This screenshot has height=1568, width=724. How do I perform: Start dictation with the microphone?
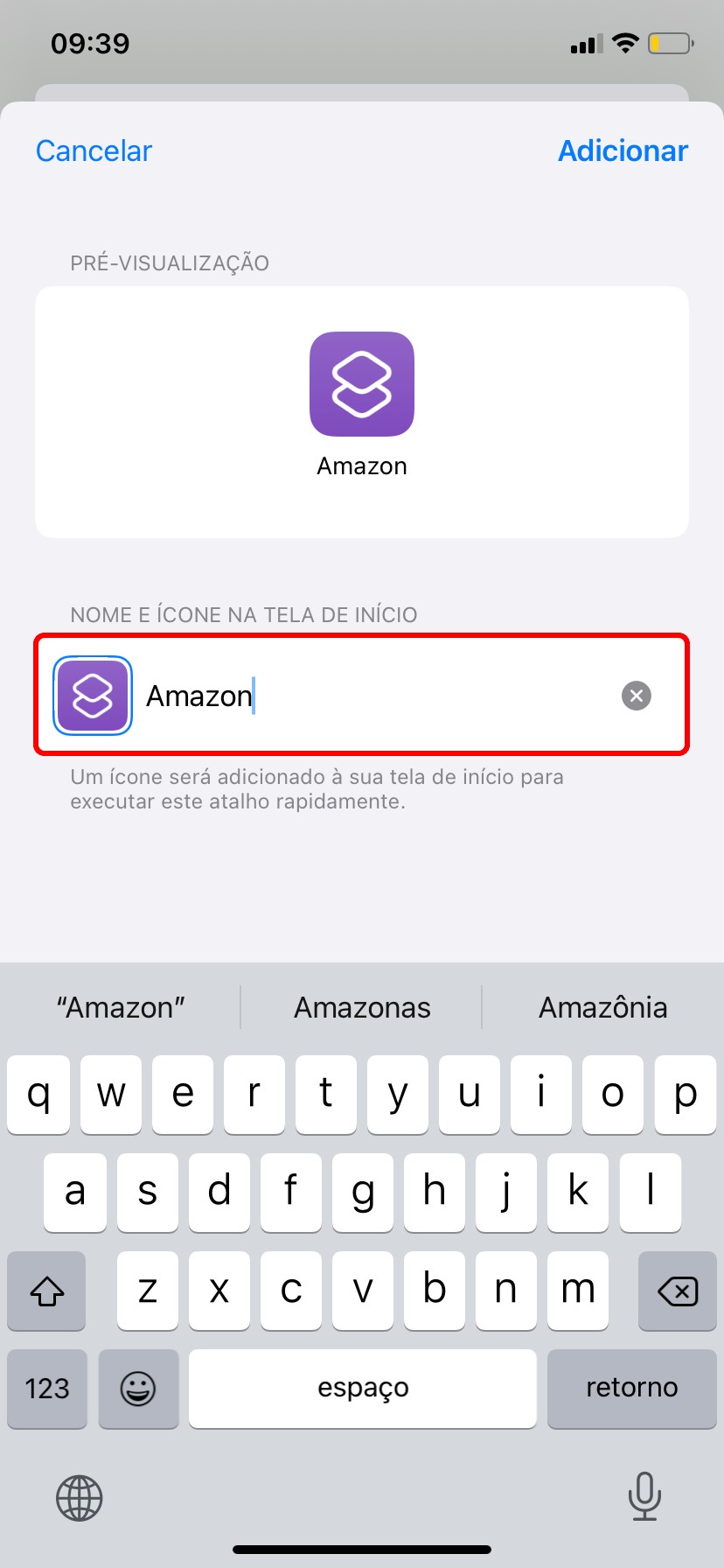[x=644, y=1496]
